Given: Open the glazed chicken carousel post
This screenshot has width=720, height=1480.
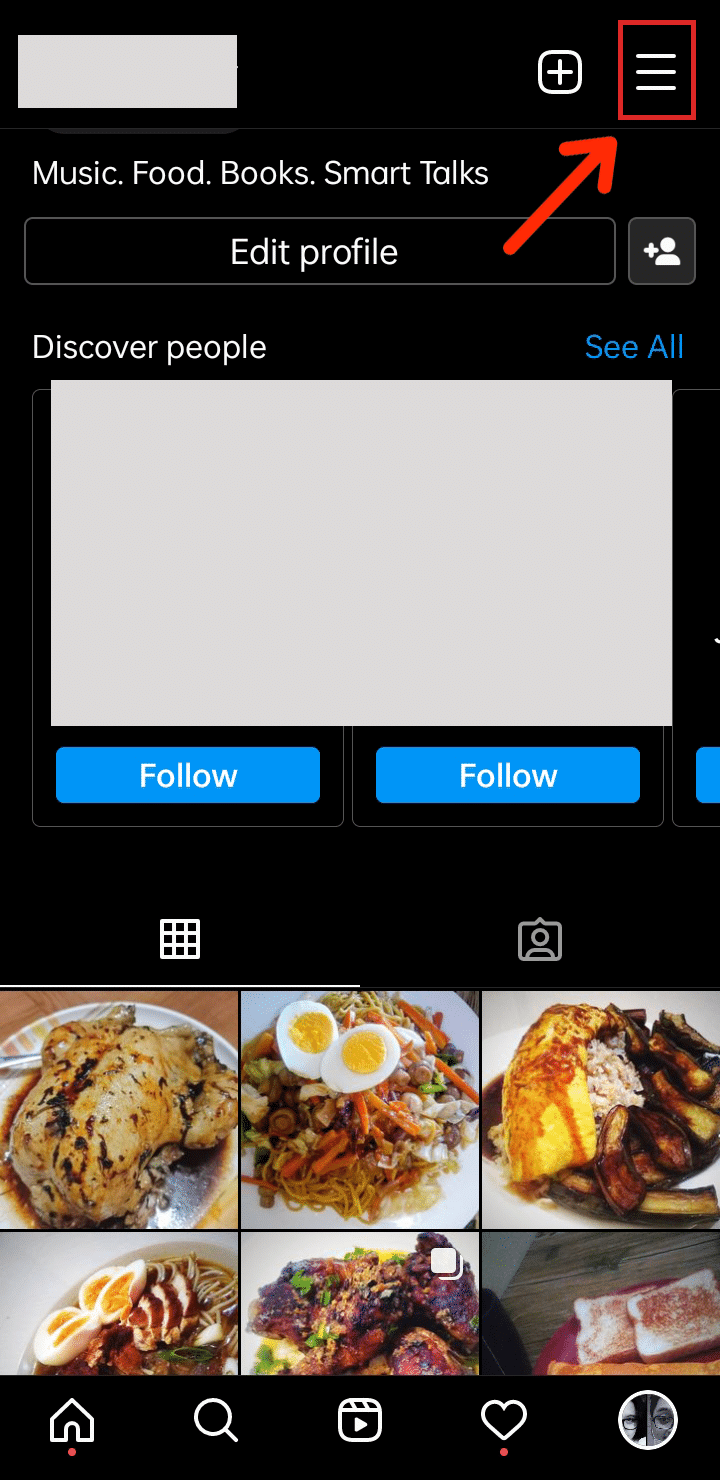Looking at the screenshot, I should tap(360, 1304).
